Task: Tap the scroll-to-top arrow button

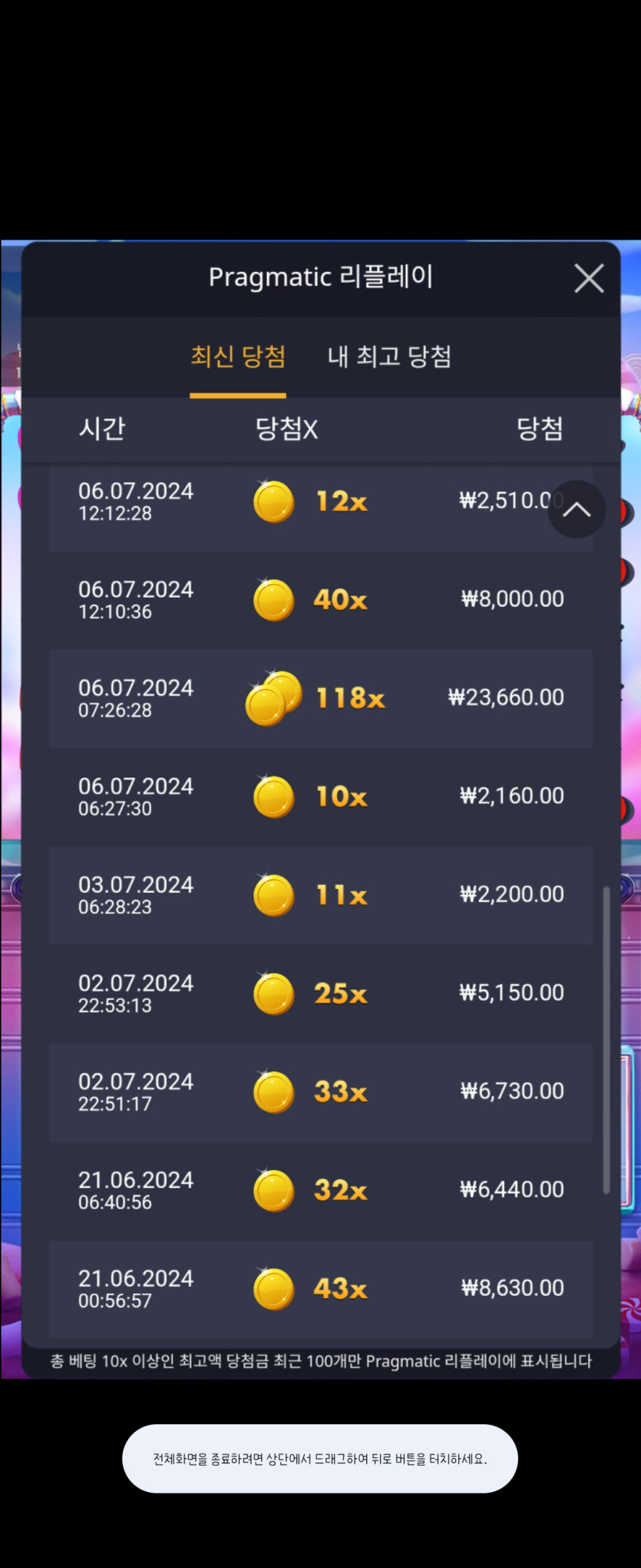Action: point(577,509)
